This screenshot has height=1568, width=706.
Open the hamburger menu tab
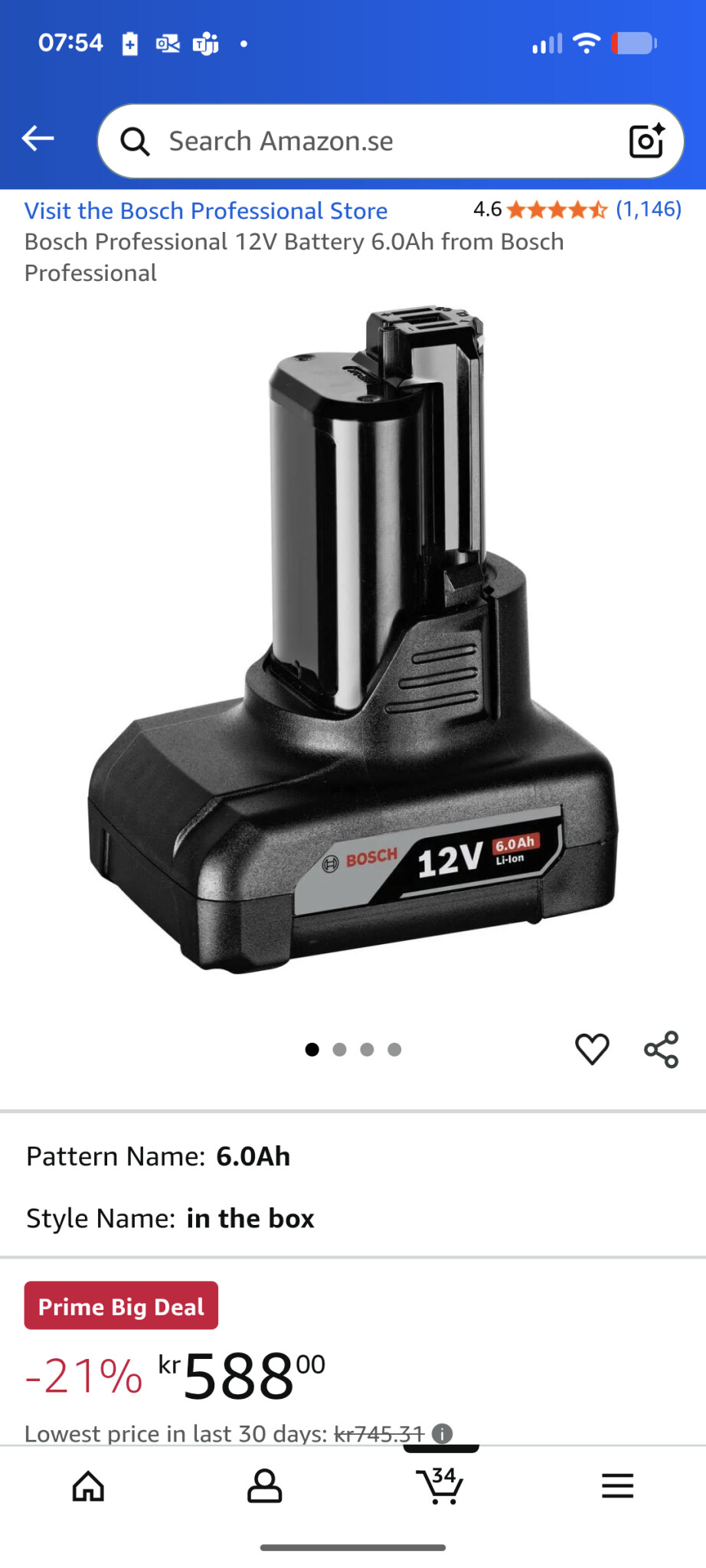point(617,1486)
